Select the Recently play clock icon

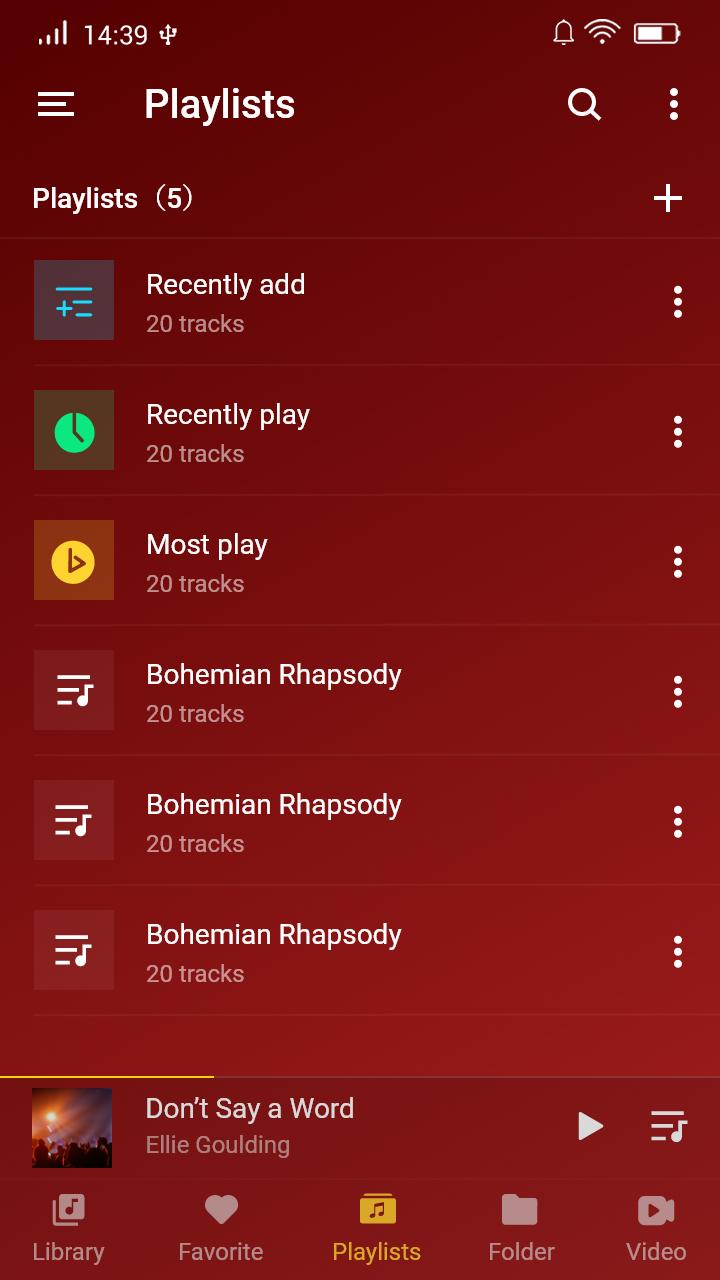[x=74, y=430]
